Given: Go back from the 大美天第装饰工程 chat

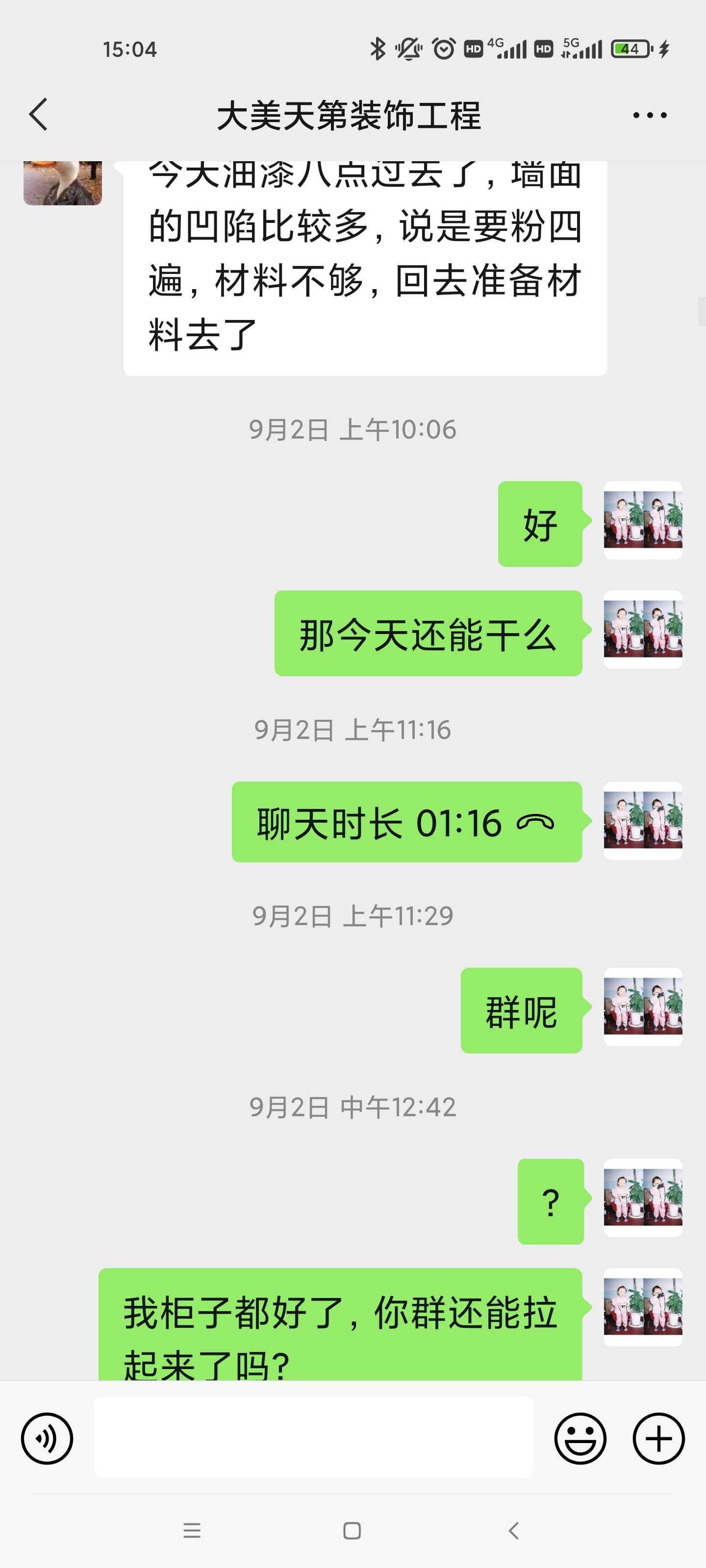Looking at the screenshot, I should pos(38,115).
